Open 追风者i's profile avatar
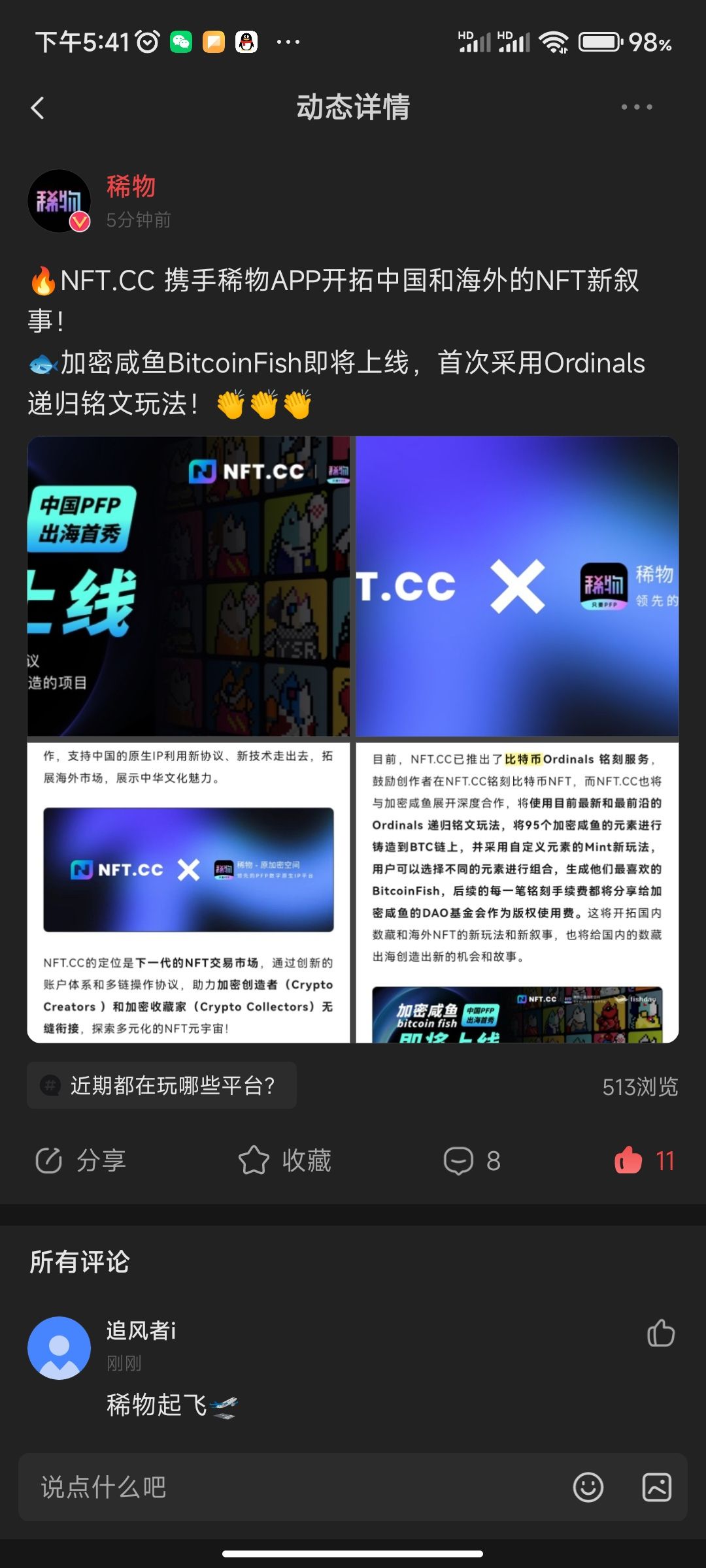 (59, 1348)
